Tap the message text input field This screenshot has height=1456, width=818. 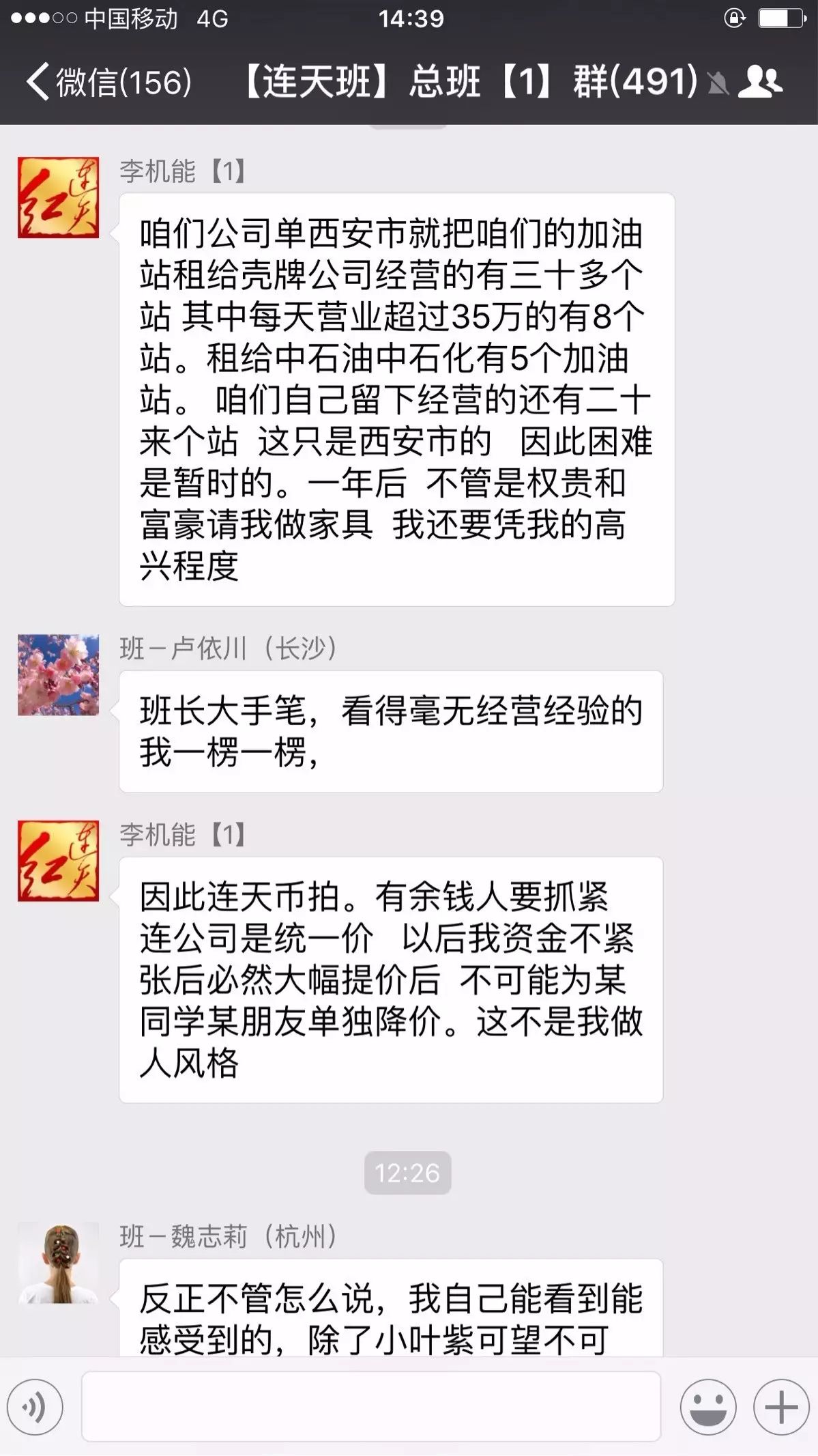tap(371, 1406)
